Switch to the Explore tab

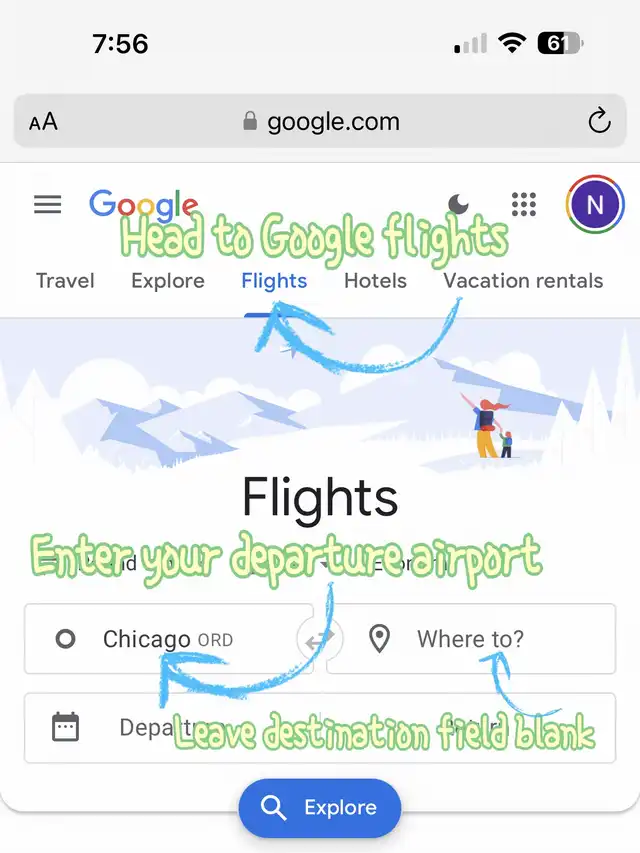point(167,281)
